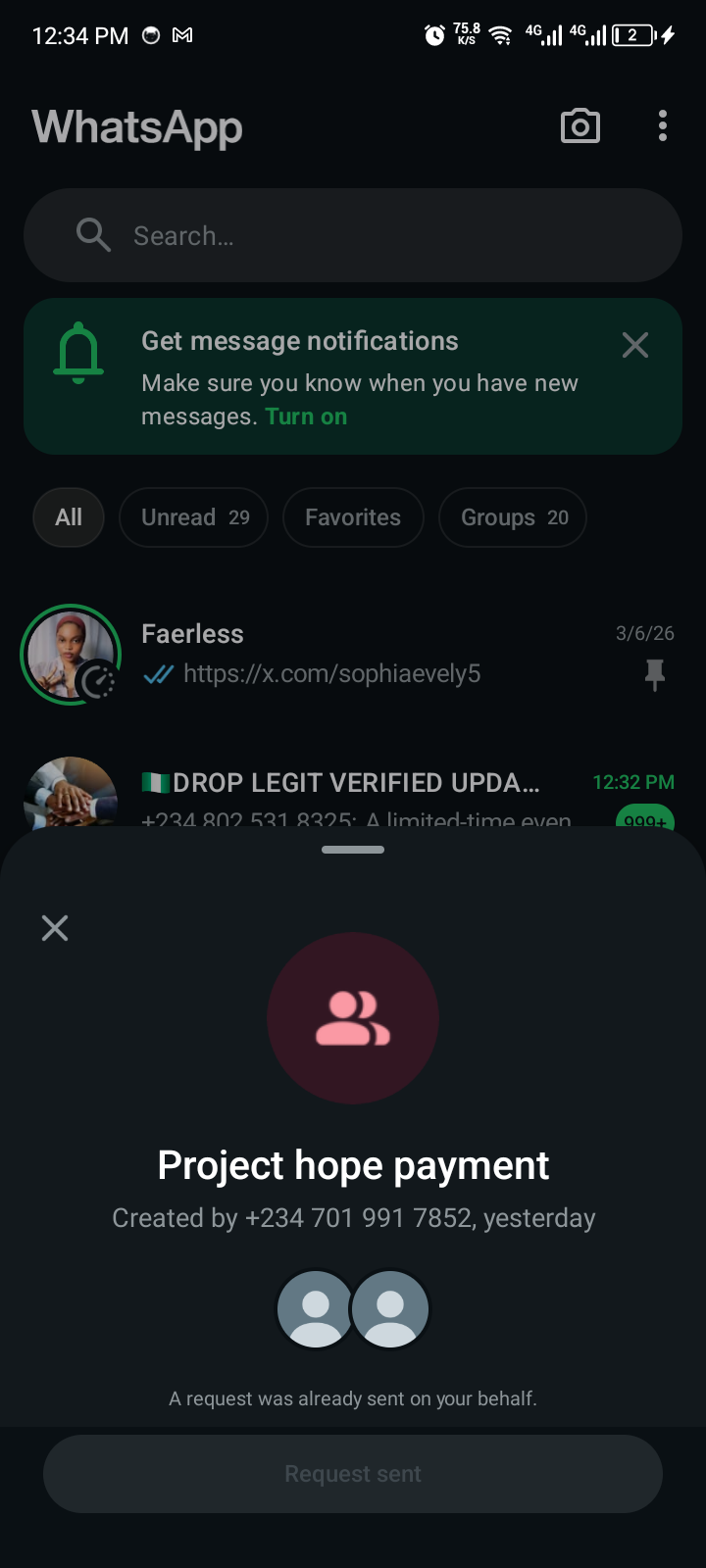Image resolution: width=706 pixels, height=1568 pixels.
Task: Select the All chats filter
Action: (69, 517)
